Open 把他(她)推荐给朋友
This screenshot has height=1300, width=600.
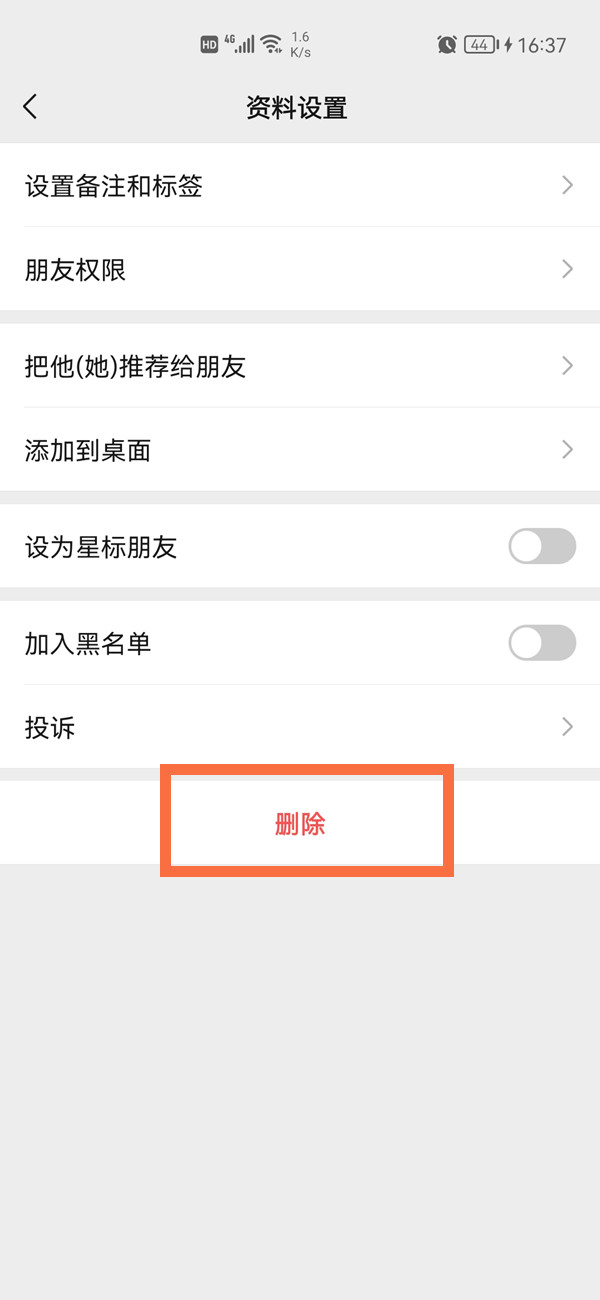tap(300, 367)
